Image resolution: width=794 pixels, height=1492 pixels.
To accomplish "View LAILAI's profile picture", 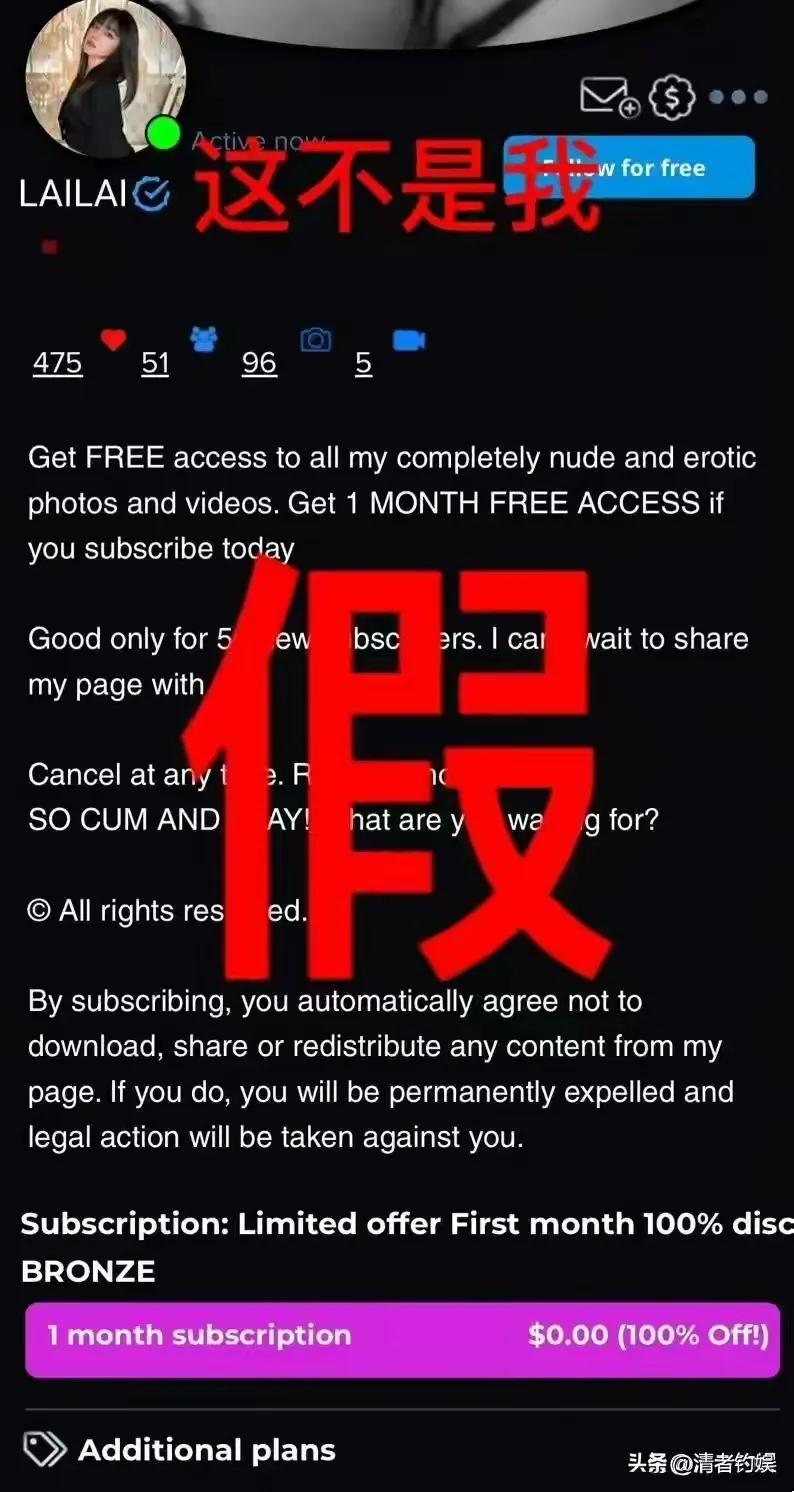I will coord(104,78).
